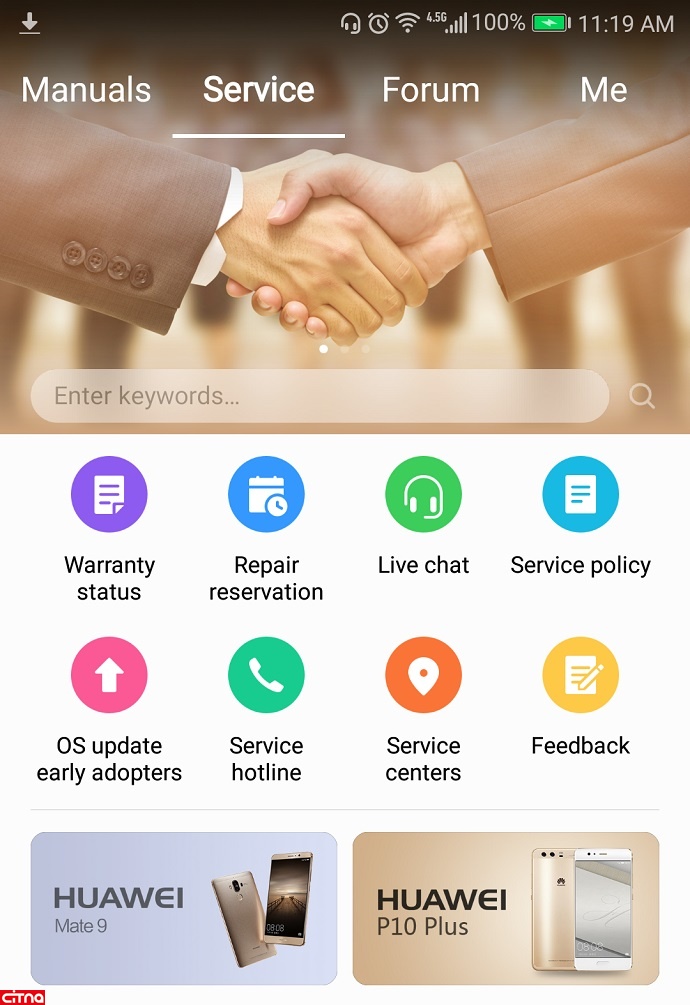Switch to the Manuals tab
The image size is (690, 1005).
coord(86,90)
